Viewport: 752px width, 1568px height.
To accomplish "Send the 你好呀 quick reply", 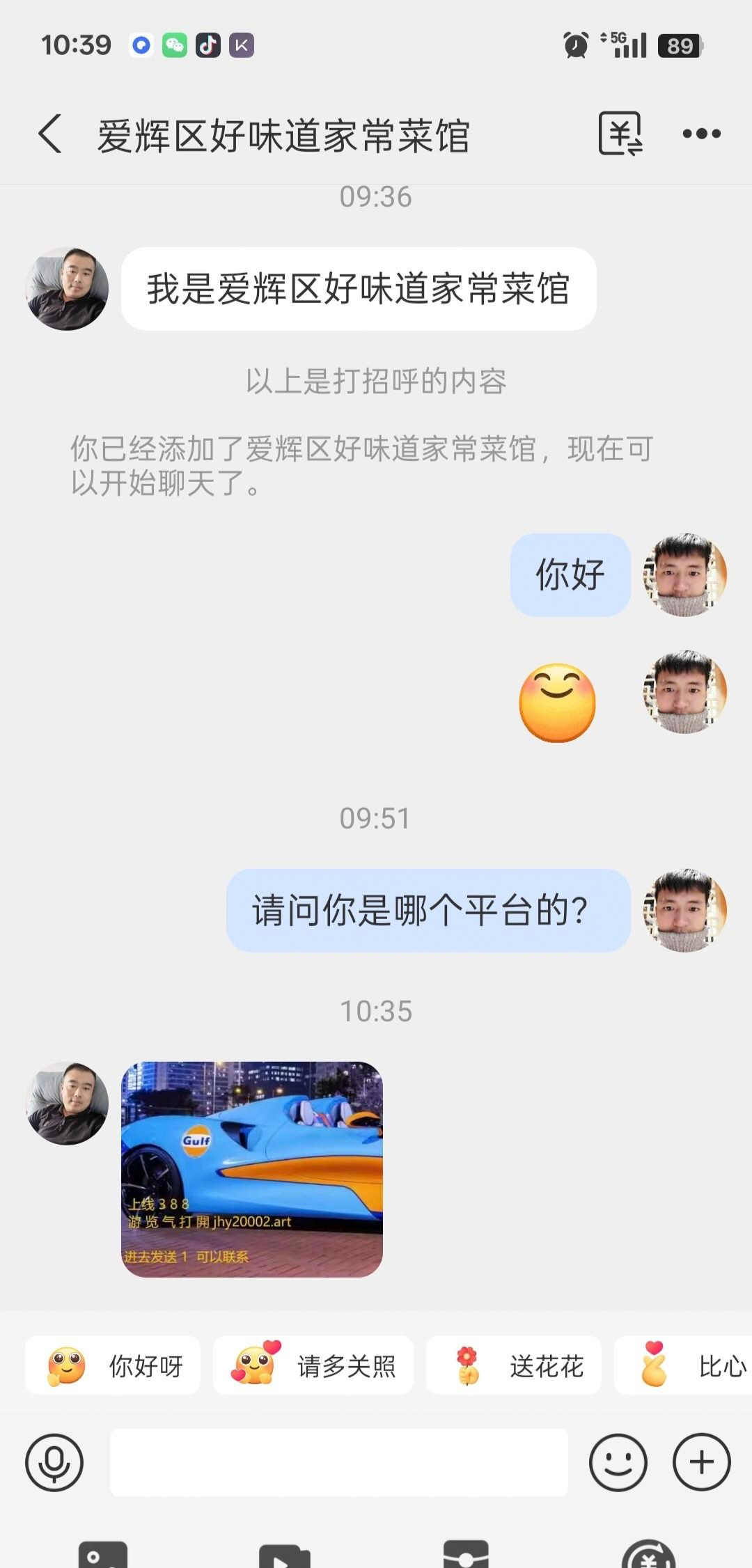I will (x=113, y=1366).
